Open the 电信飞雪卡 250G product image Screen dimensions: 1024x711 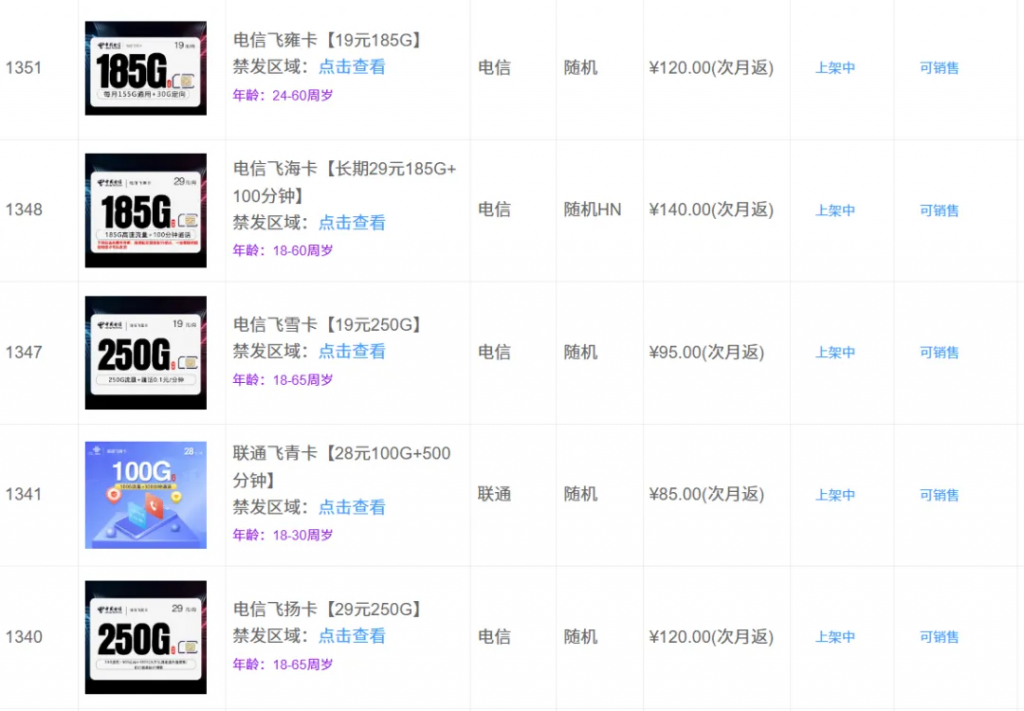click(146, 352)
